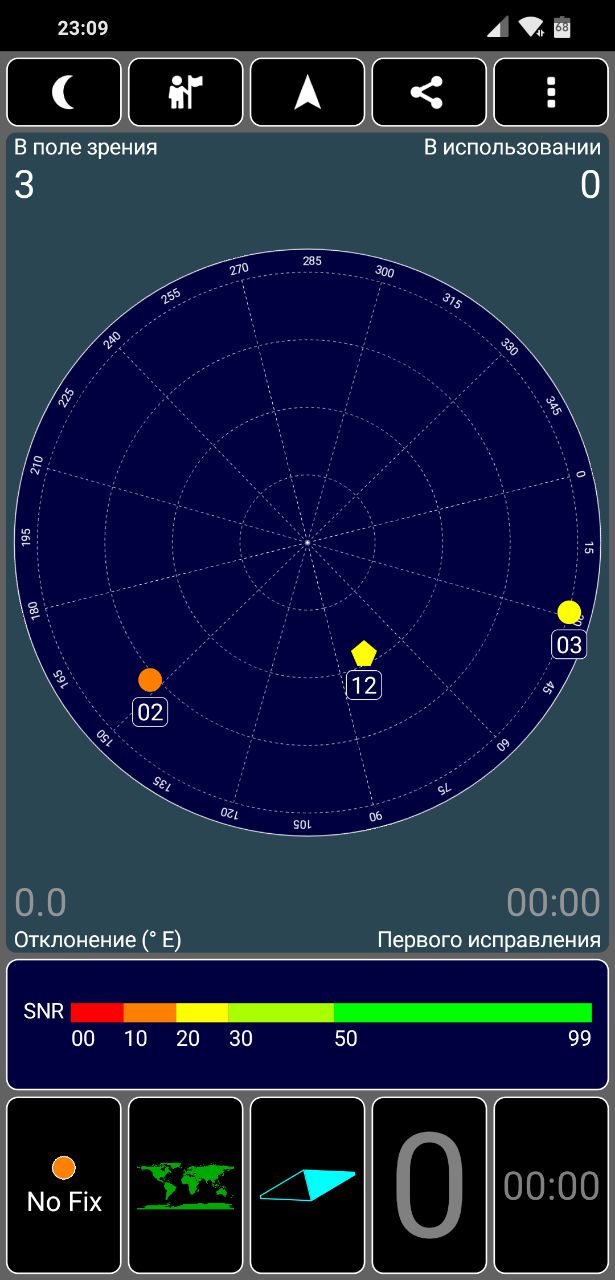Tap the 00:00 timer tile
The width and height of the screenshot is (615, 1280).
(551, 1185)
